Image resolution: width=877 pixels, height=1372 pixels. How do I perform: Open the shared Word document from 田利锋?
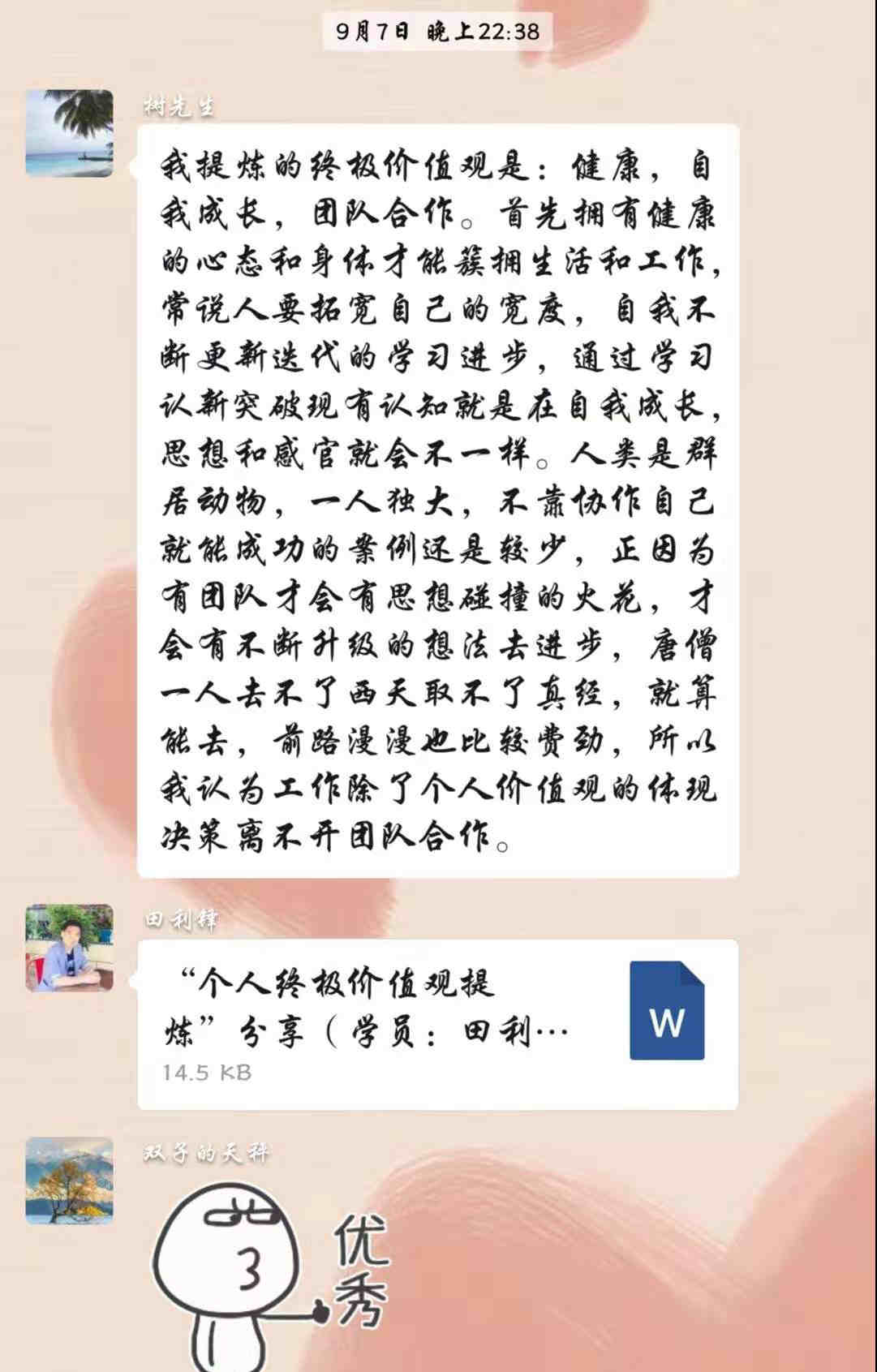coord(437,1024)
